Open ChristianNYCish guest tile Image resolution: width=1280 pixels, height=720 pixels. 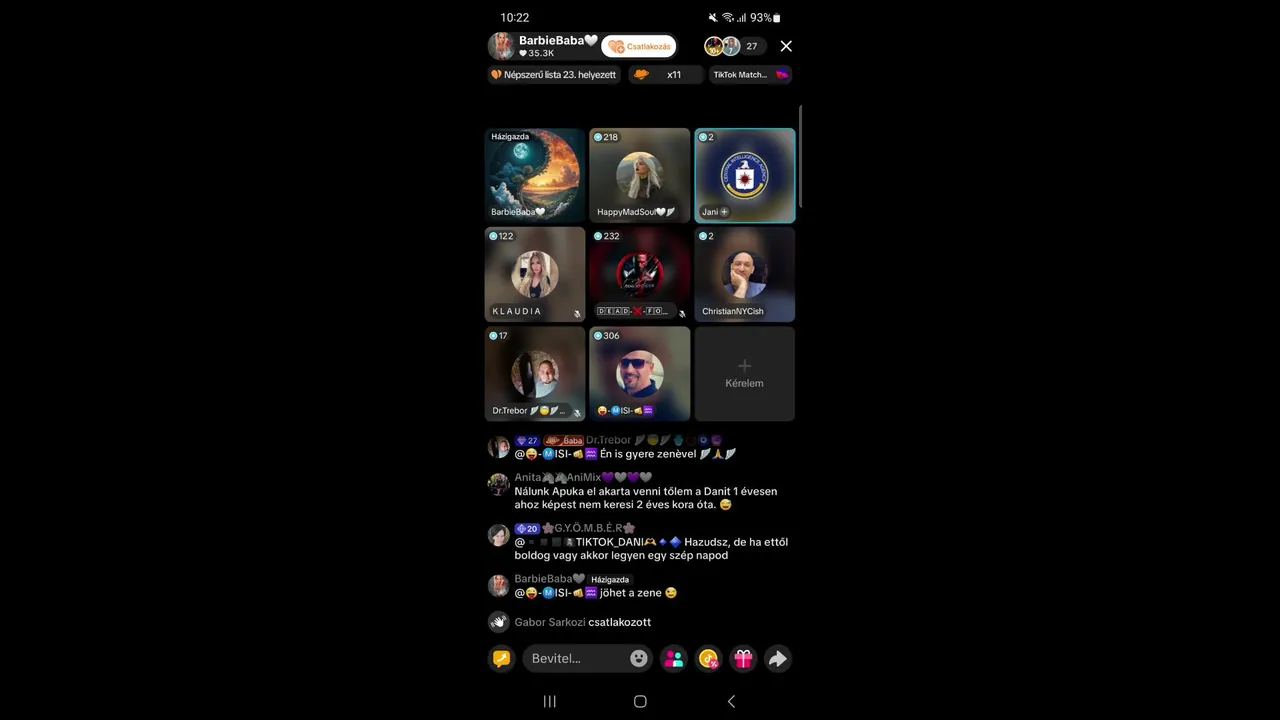(x=744, y=274)
